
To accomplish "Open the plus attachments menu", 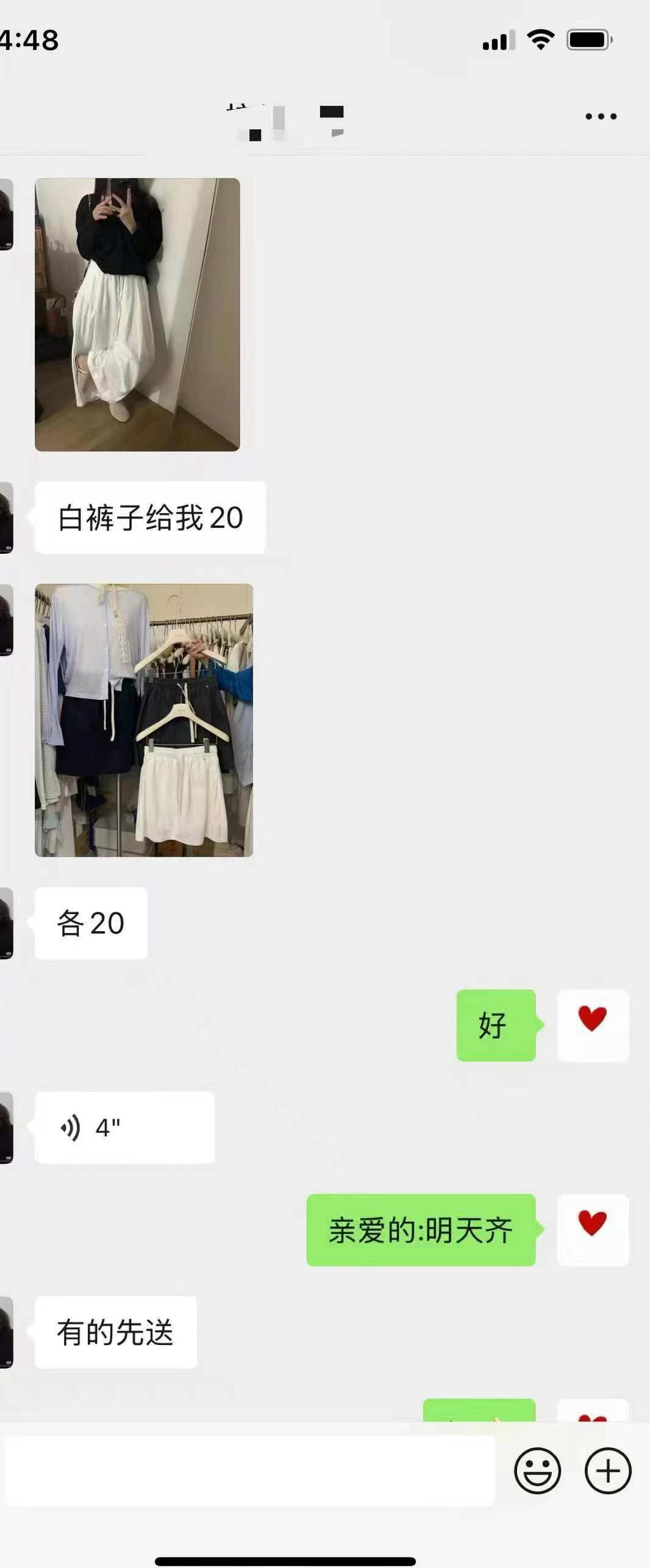I will tap(608, 1470).
